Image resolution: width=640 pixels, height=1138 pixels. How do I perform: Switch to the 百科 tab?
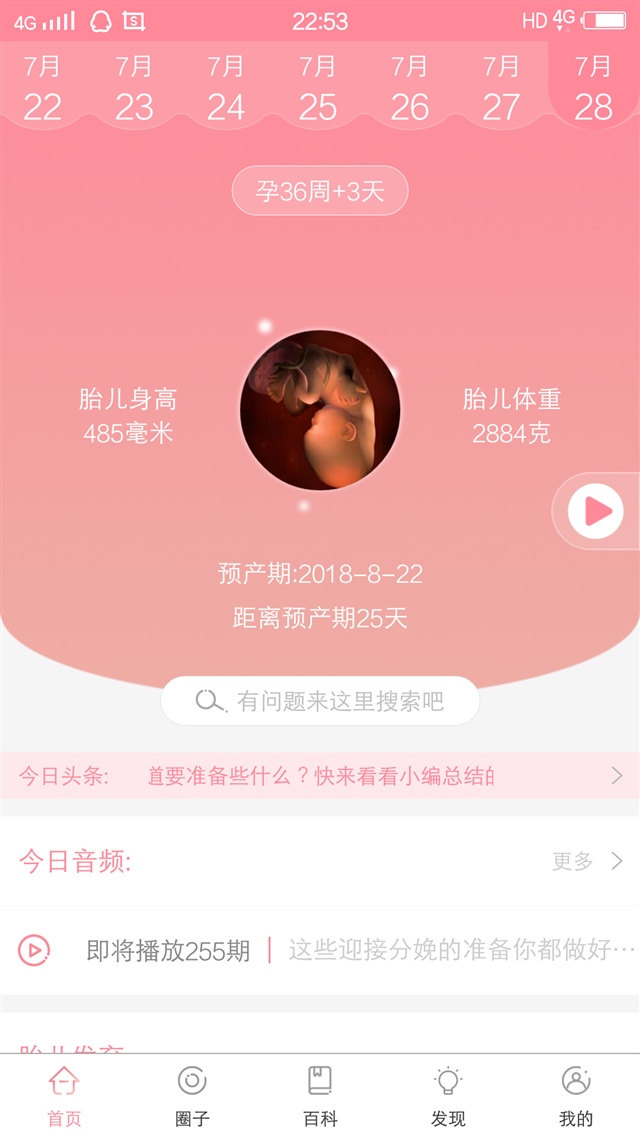pos(320,1096)
